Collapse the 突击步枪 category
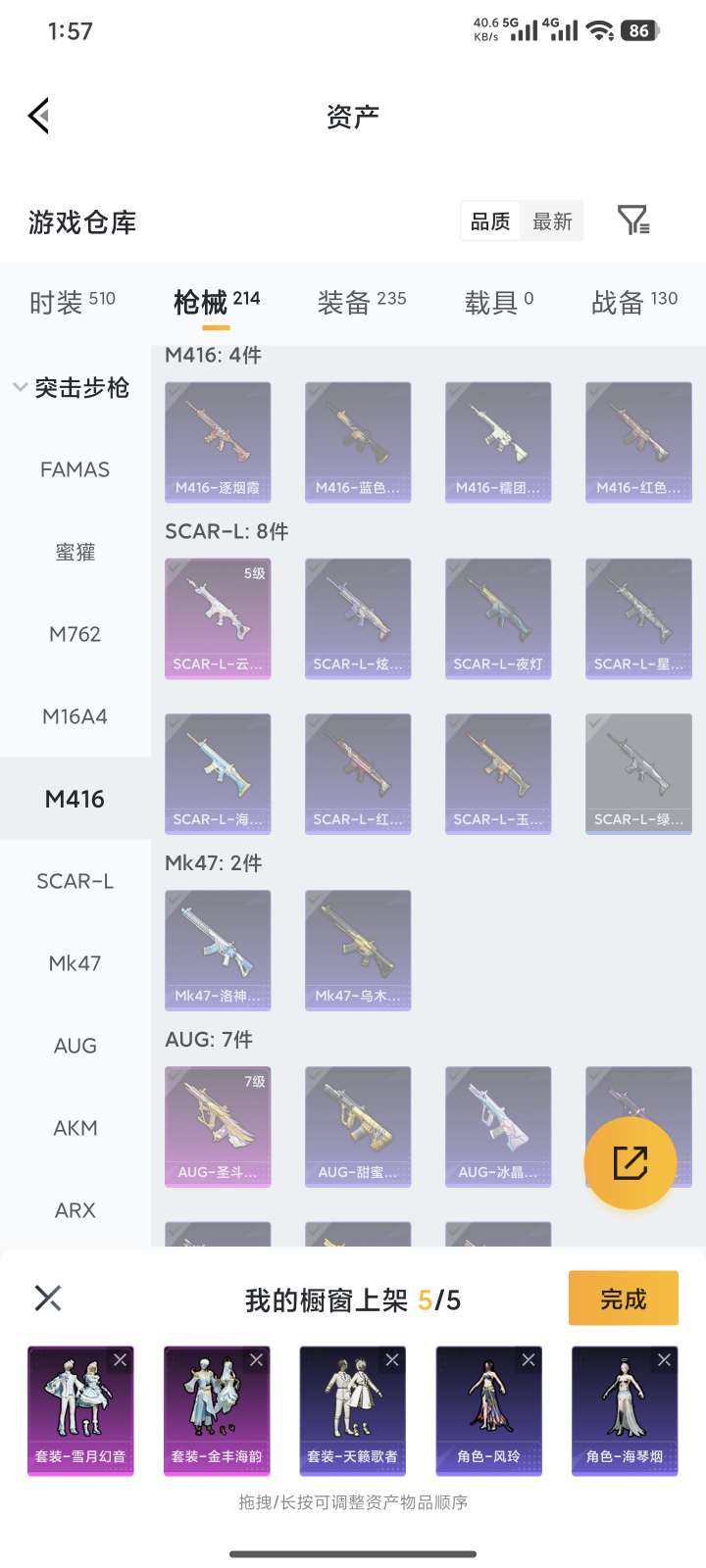Viewport: 706px width, 1568px height. click(71, 388)
